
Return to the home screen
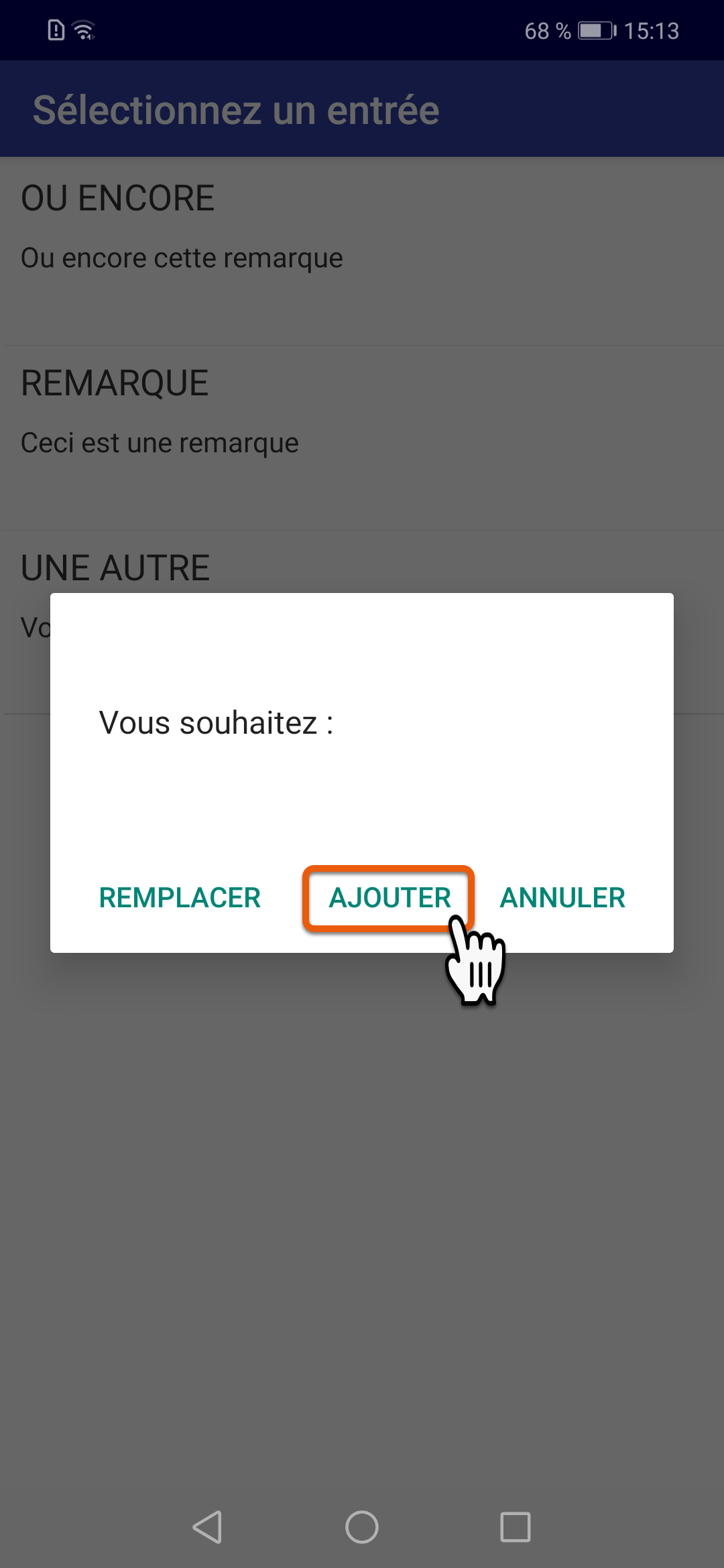(x=362, y=1527)
